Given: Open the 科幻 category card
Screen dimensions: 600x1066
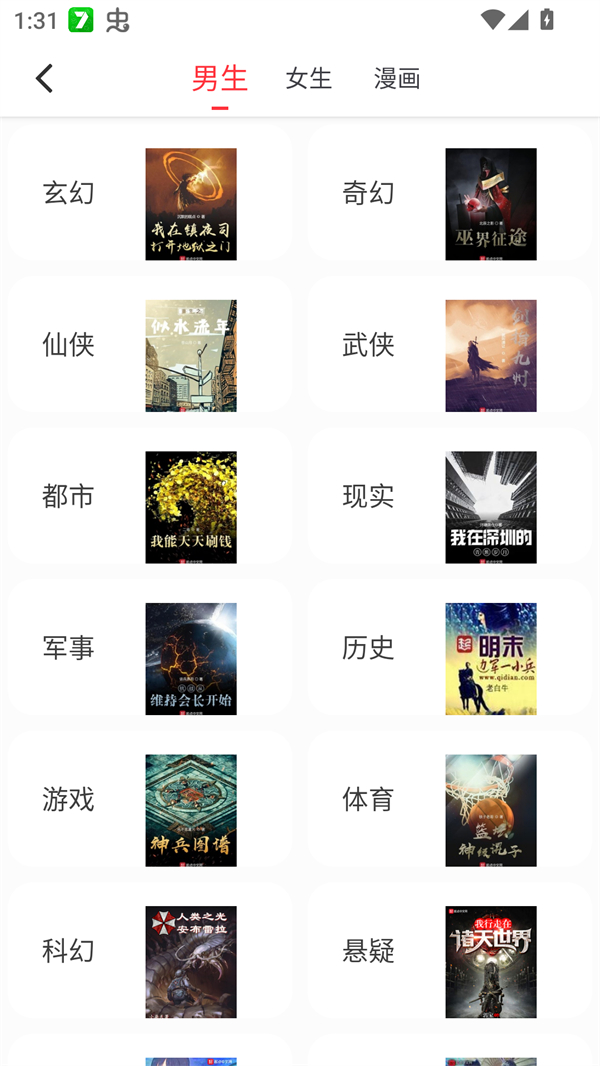Looking at the screenshot, I should [x=150, y=951].
